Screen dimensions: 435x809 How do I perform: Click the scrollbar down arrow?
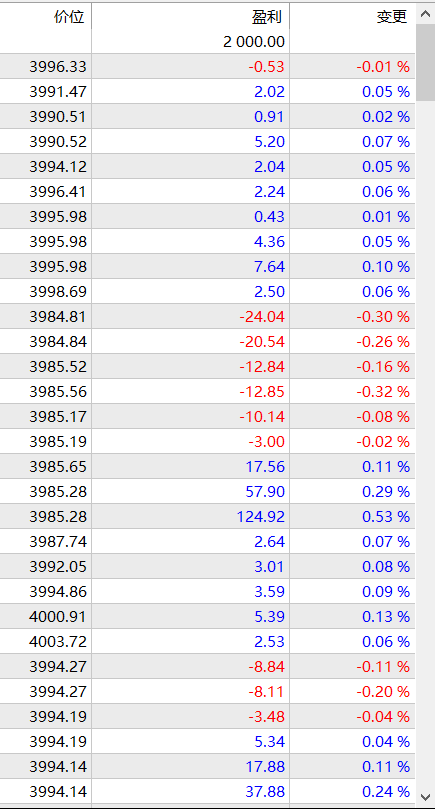[425, 797]
